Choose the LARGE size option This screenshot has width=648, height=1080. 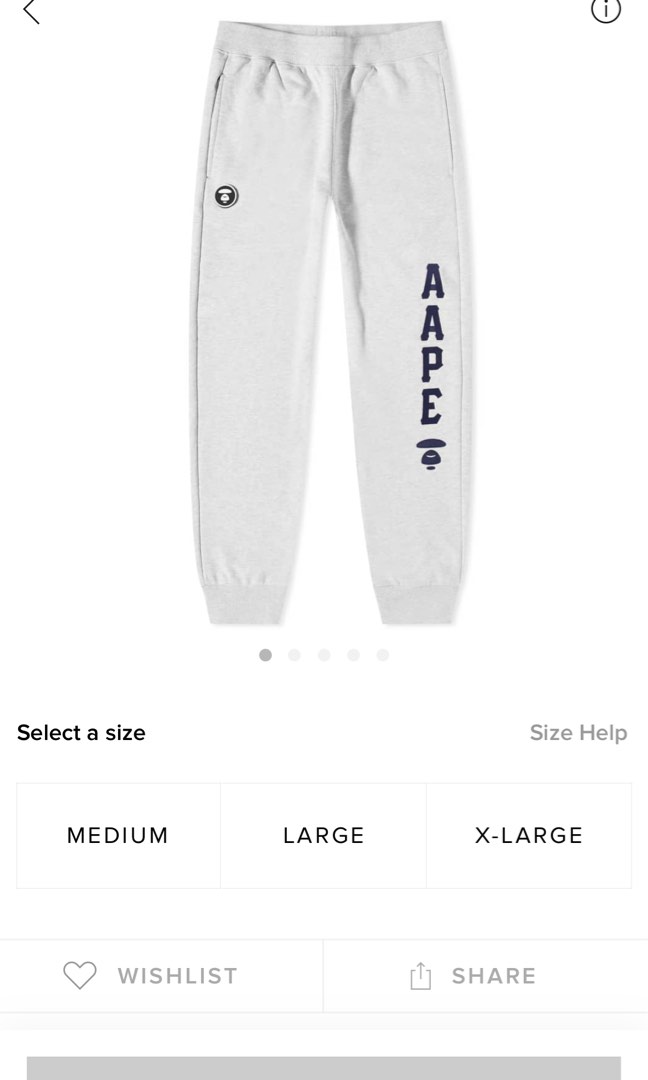coord(324,836)
